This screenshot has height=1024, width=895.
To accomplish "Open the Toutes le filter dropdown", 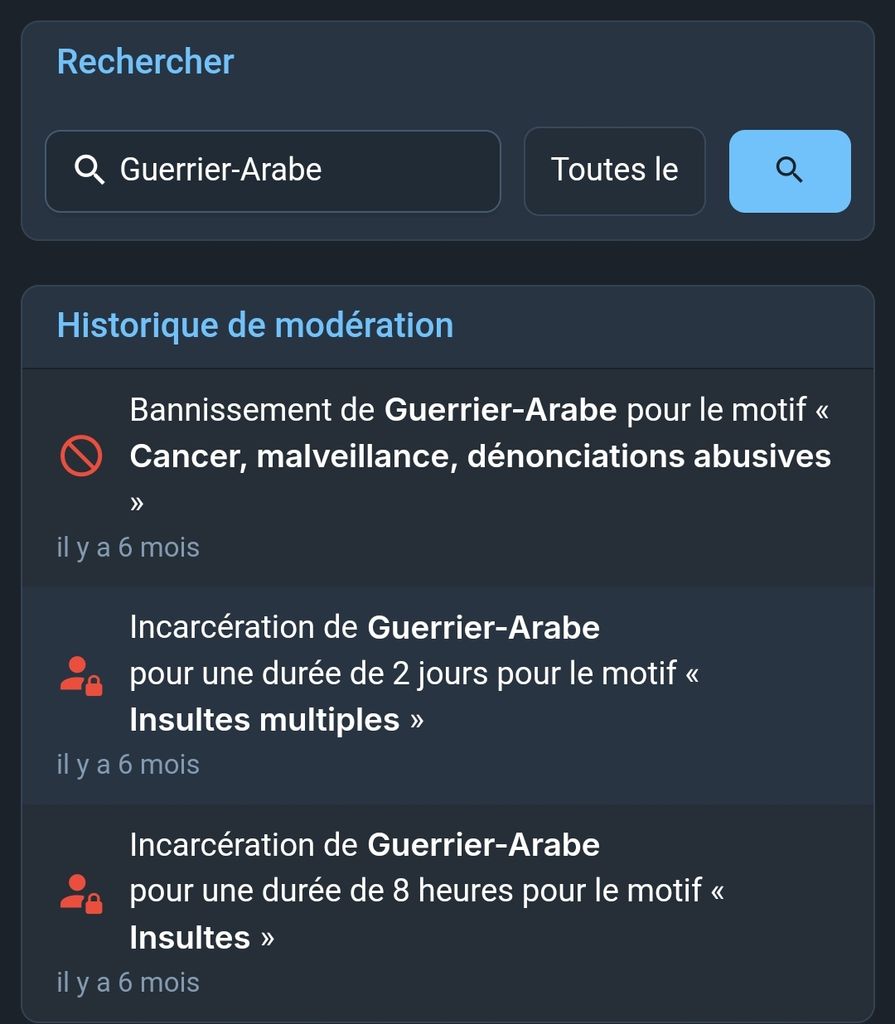I will click(x=614, y=171).
